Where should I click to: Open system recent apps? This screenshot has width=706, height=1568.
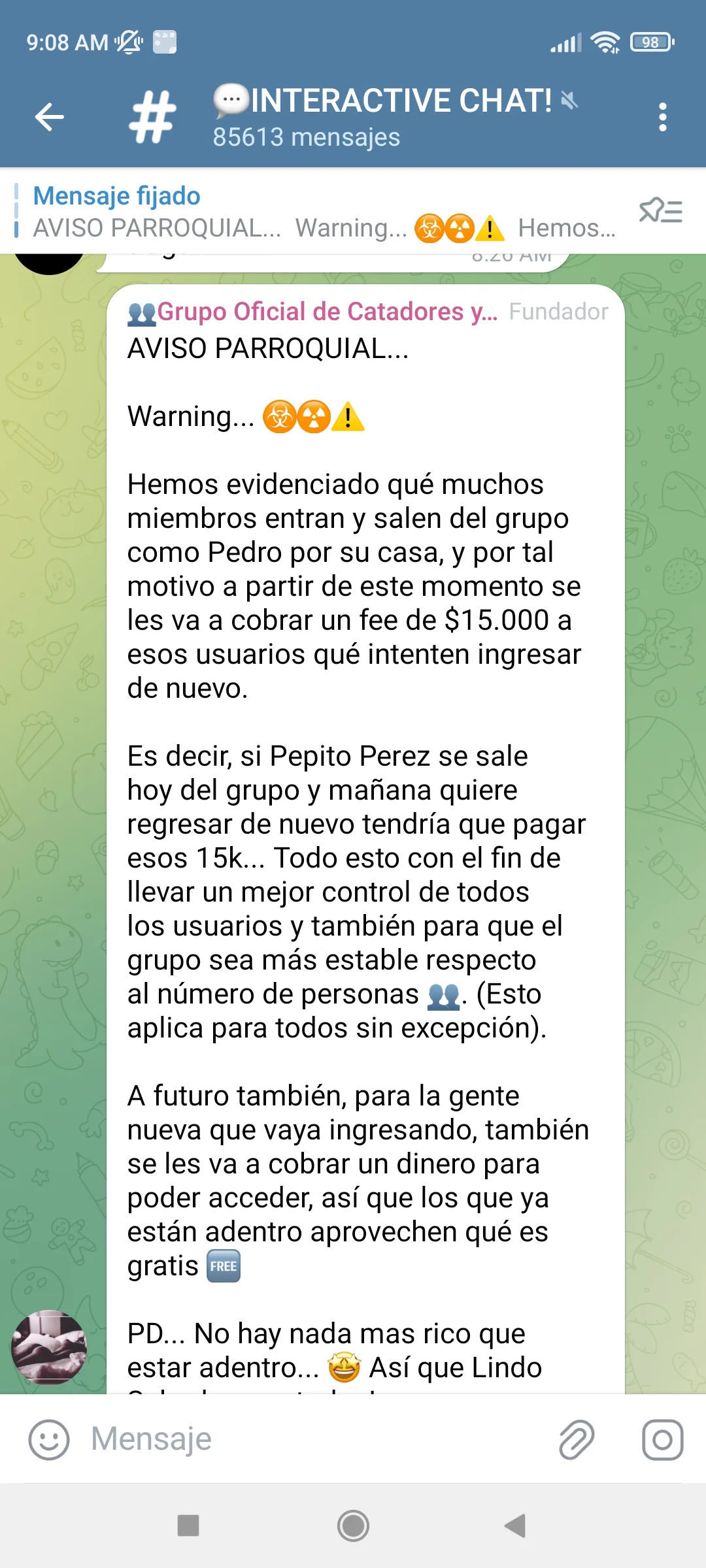pyautogui.click(x=188, y=1526)
